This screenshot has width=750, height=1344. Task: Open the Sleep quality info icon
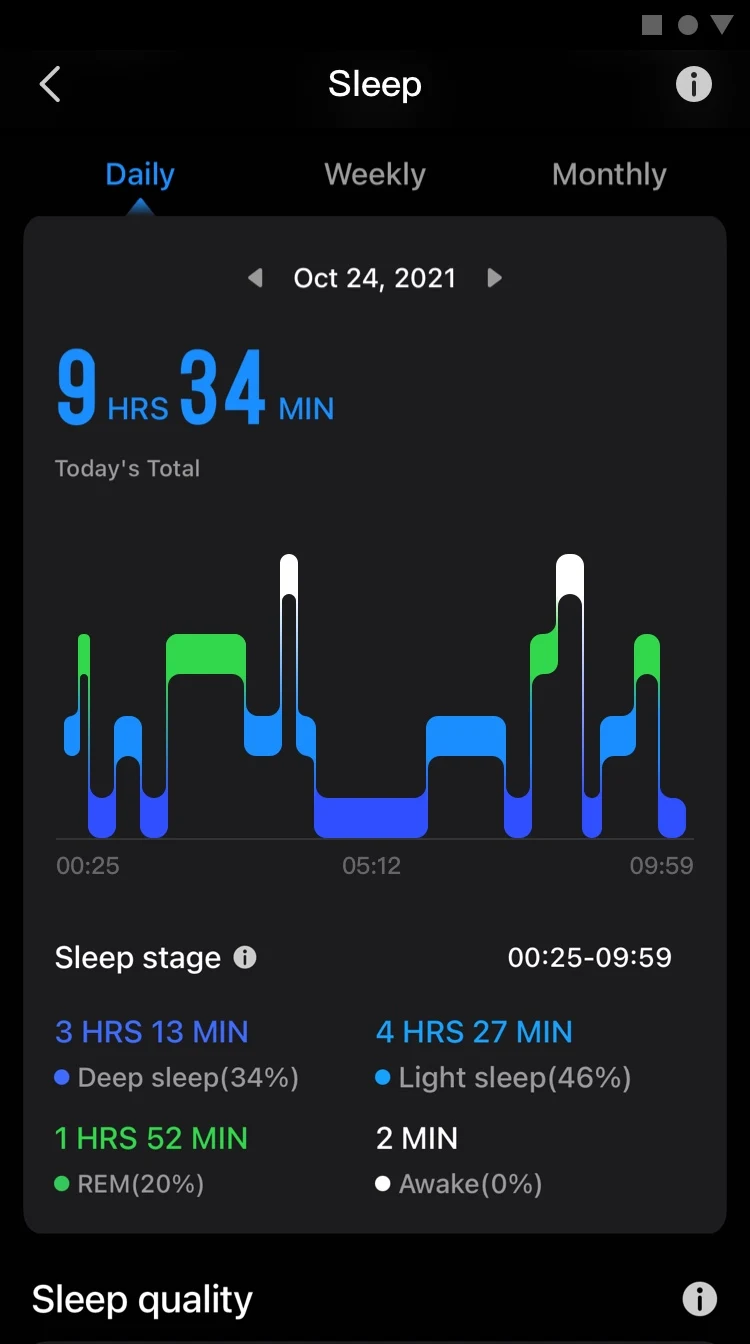(x=699, y=1299)
